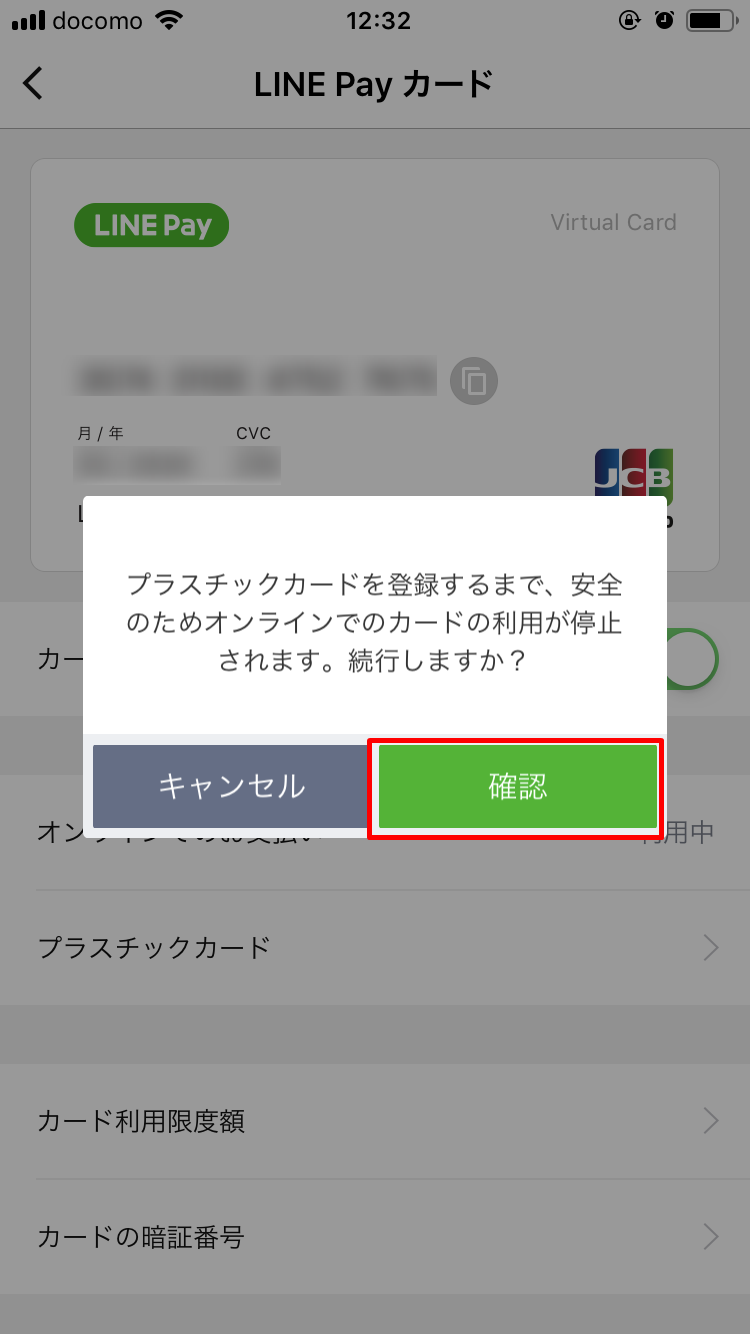
Task: Open the プラスチックカード row
Action: tap(375, 947)
